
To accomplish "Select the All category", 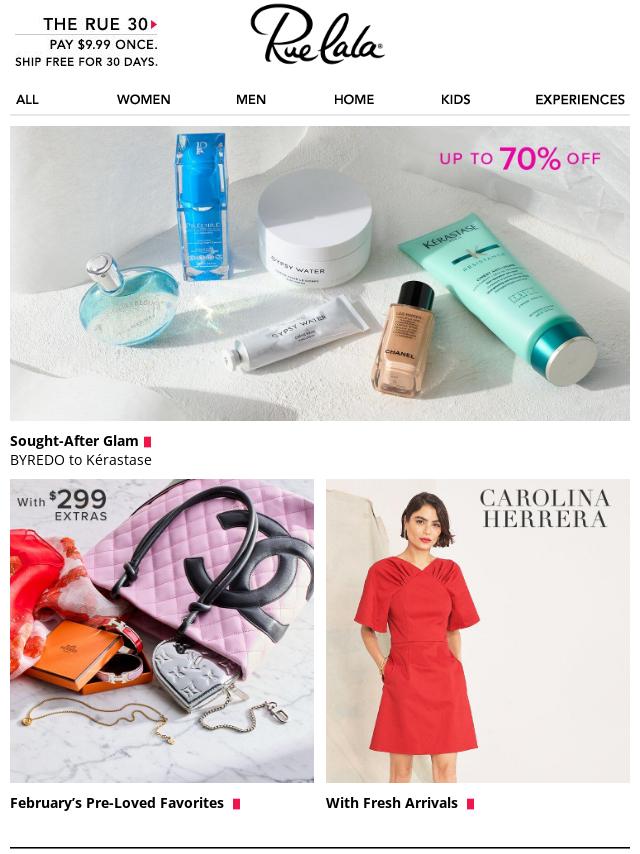I will [27, 99].
